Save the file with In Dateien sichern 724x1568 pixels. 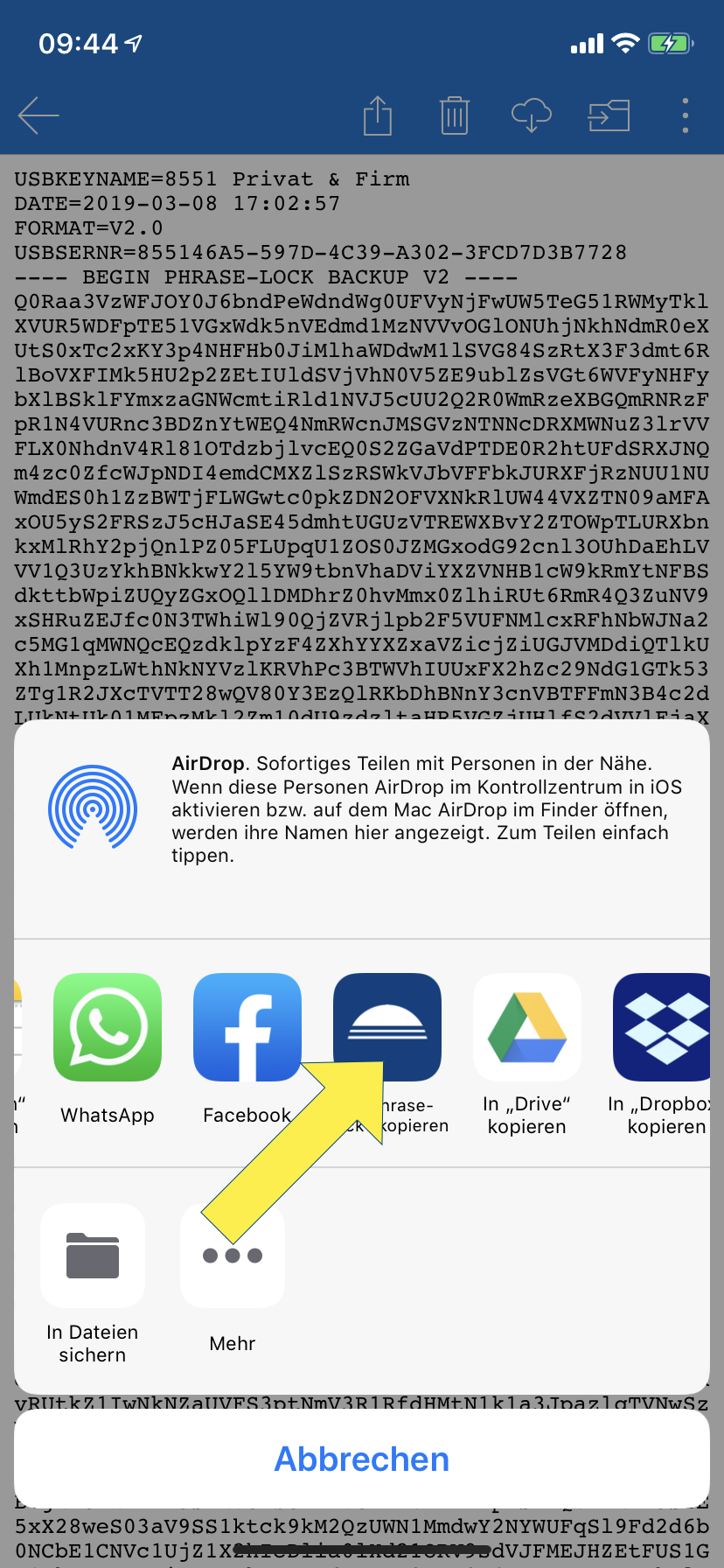click(x=93, y=1256)
